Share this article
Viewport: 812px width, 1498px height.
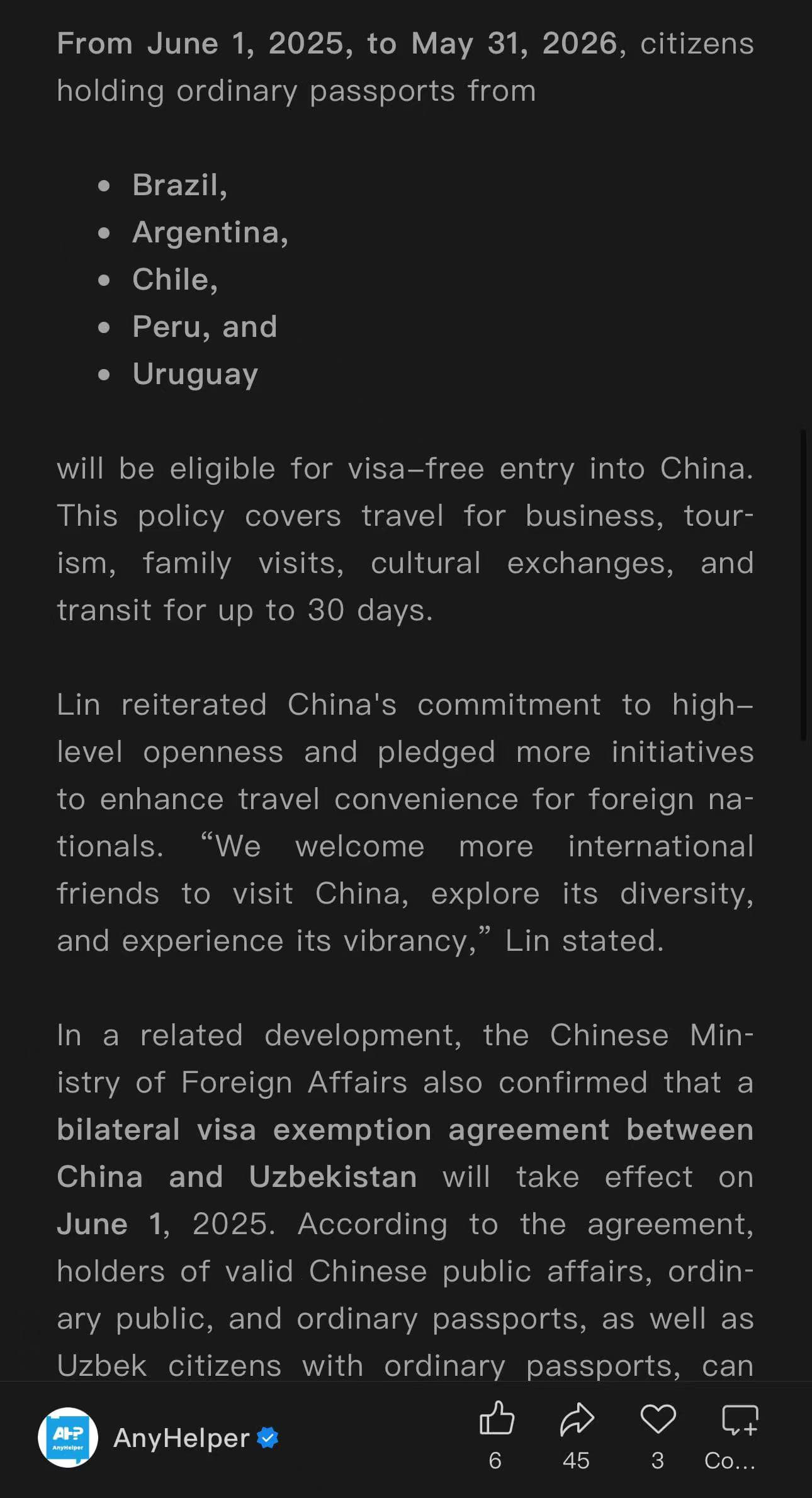pyautogui.click(x=577, y=1419)
